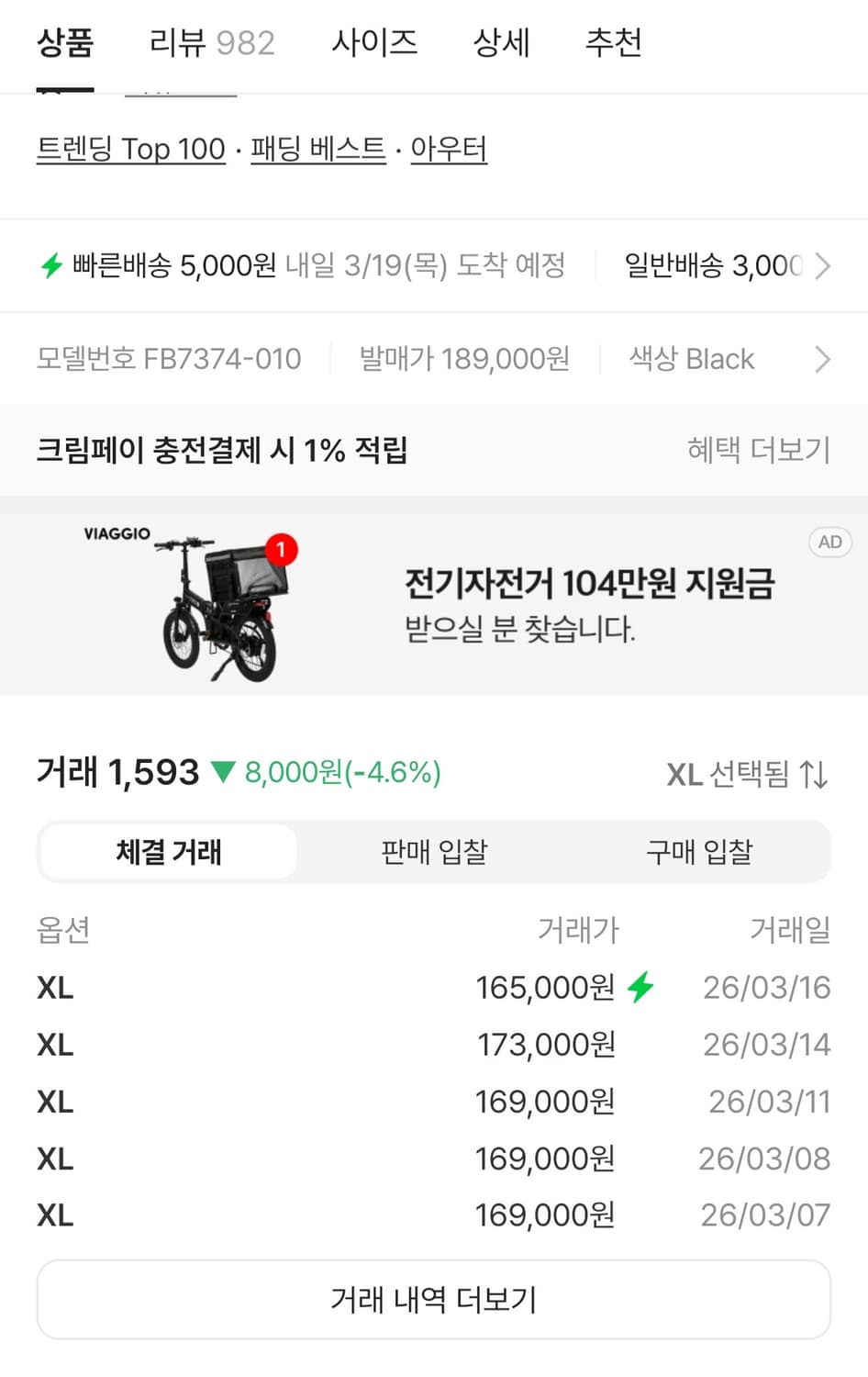
Task: Click the green down triangle price indicator
Action: click(x=223, y=772)
